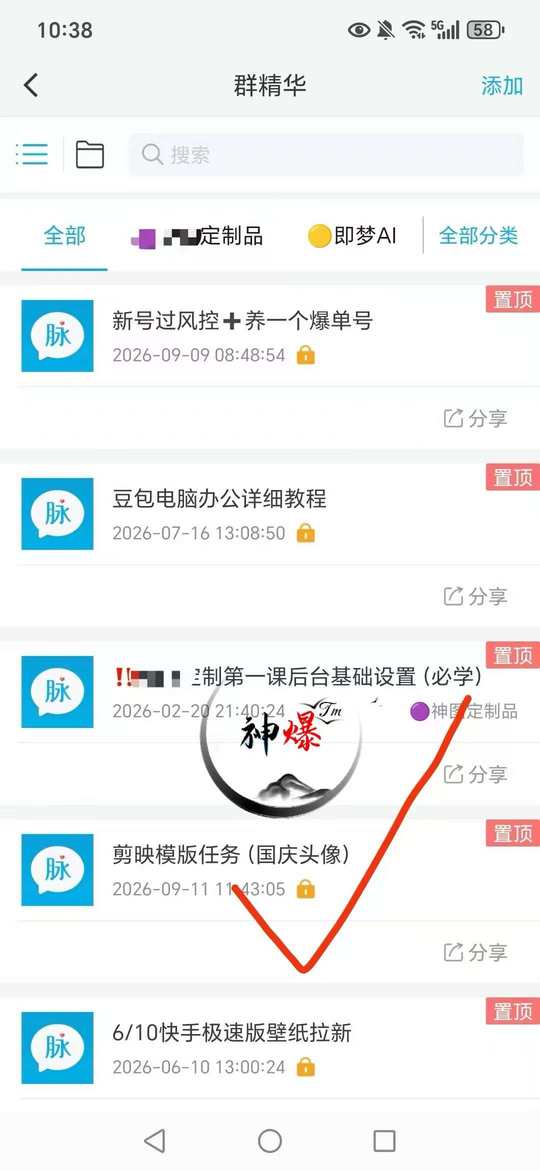The image size is (540, 1170).
Task: Select the 全部 tab
Action: (64, 237)
